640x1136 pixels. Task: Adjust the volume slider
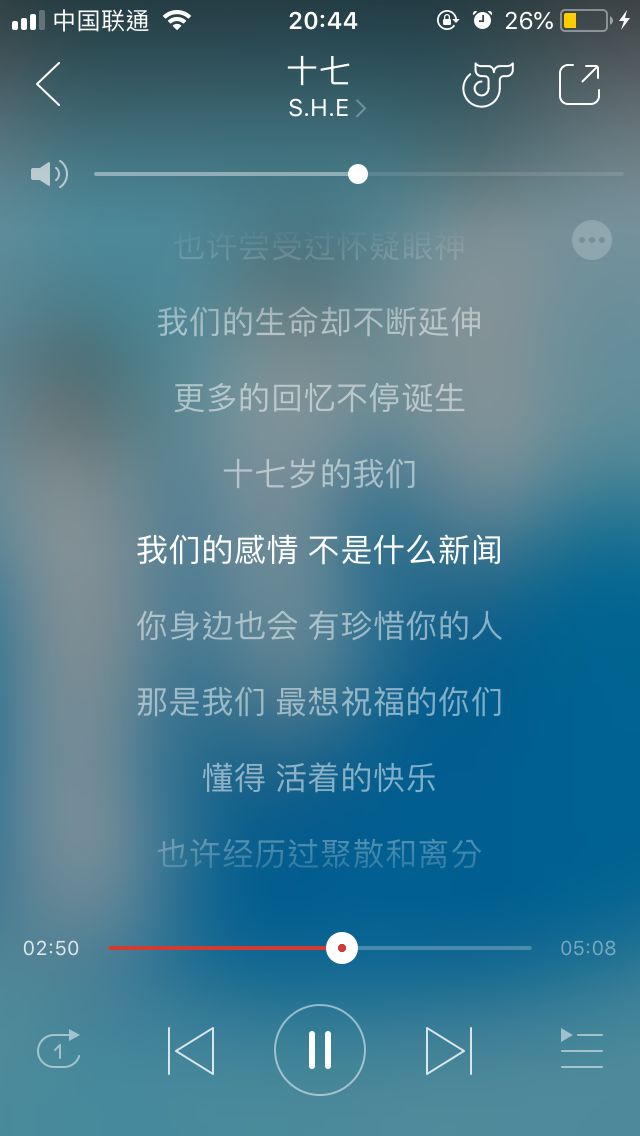tap(358, 174)
